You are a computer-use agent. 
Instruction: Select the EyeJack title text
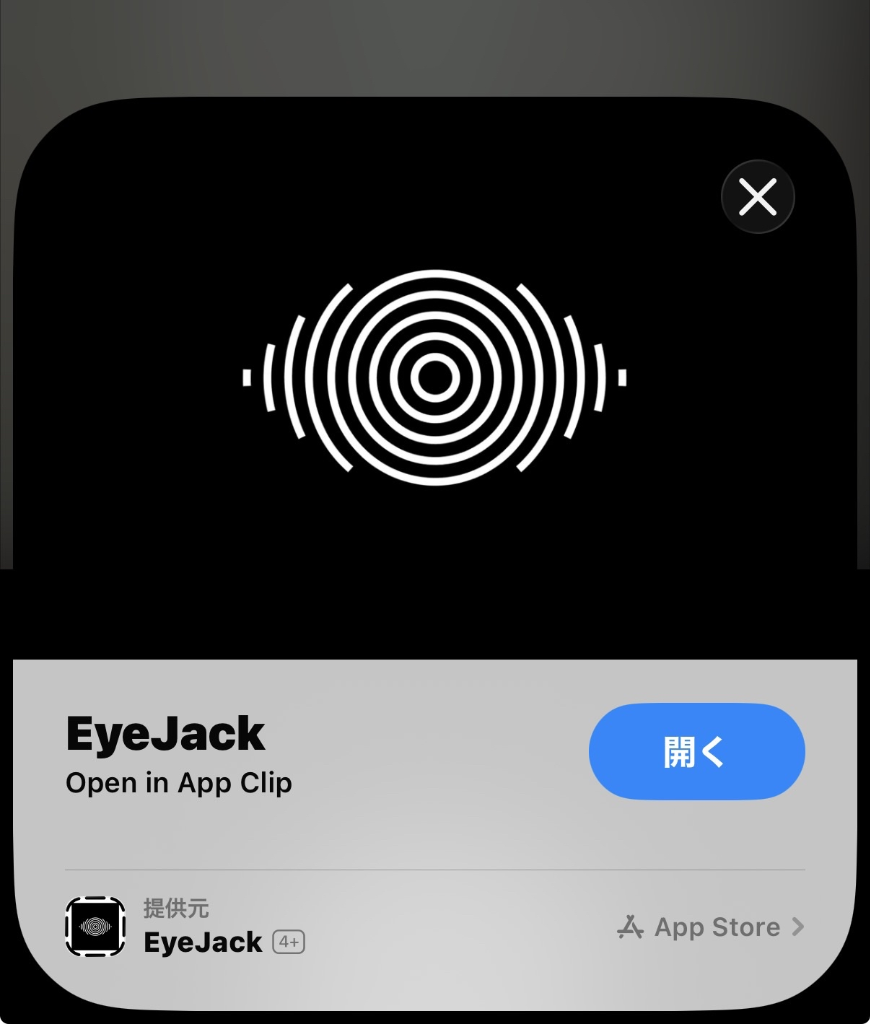164,732
